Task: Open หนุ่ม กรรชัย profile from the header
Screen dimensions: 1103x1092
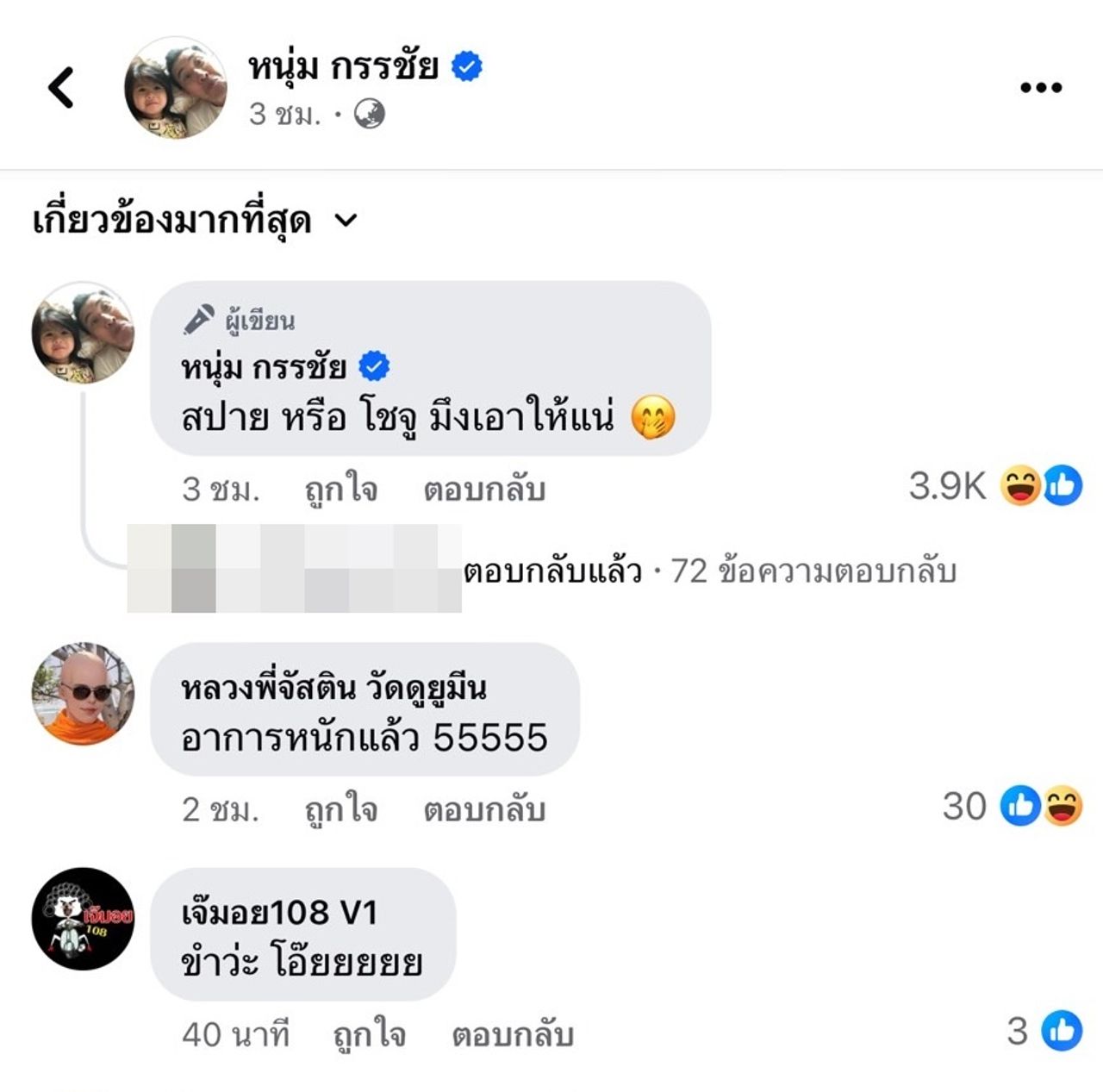Action: point(344,67)
